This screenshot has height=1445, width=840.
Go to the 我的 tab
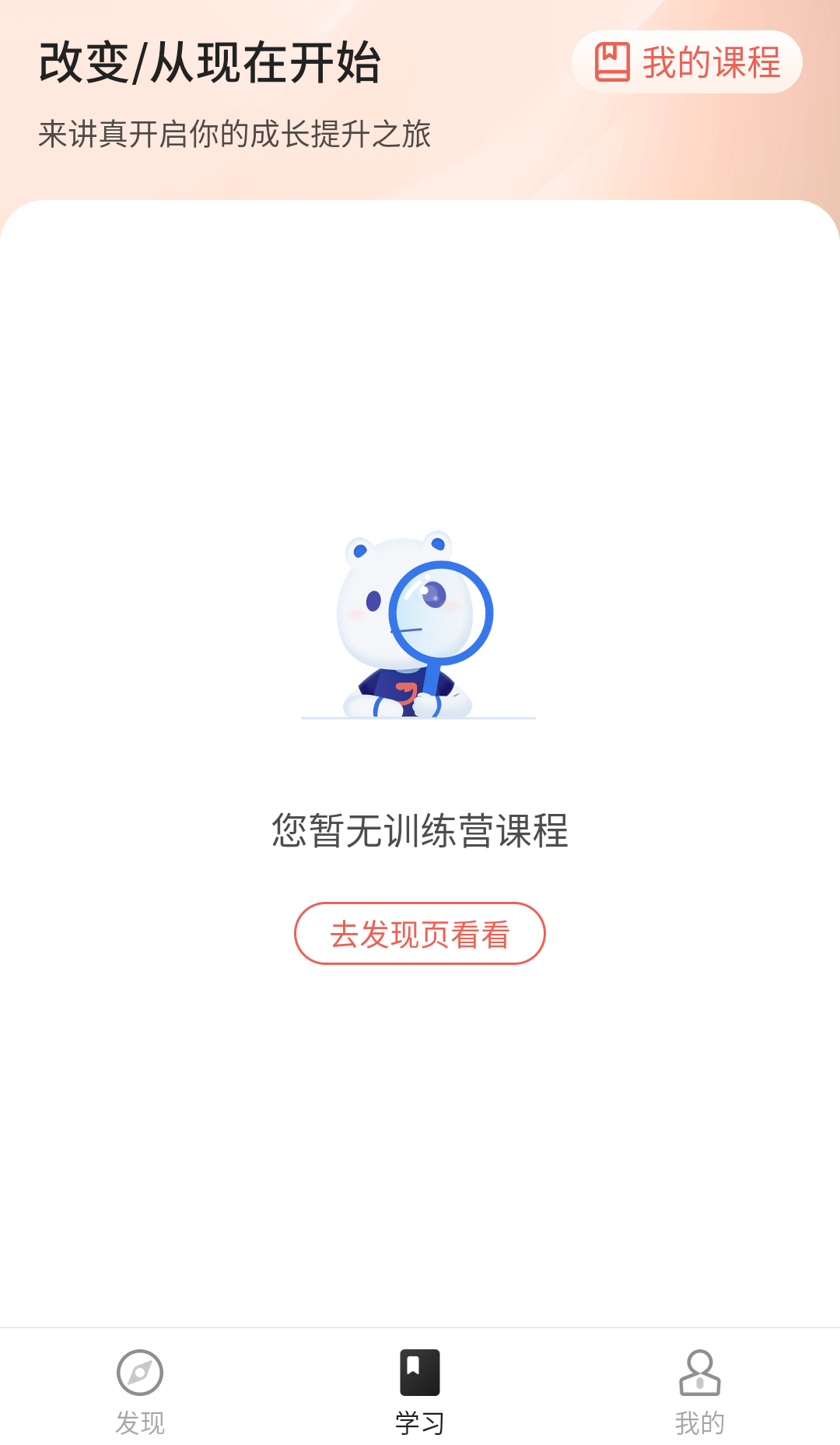click(x=699, y=1391)
